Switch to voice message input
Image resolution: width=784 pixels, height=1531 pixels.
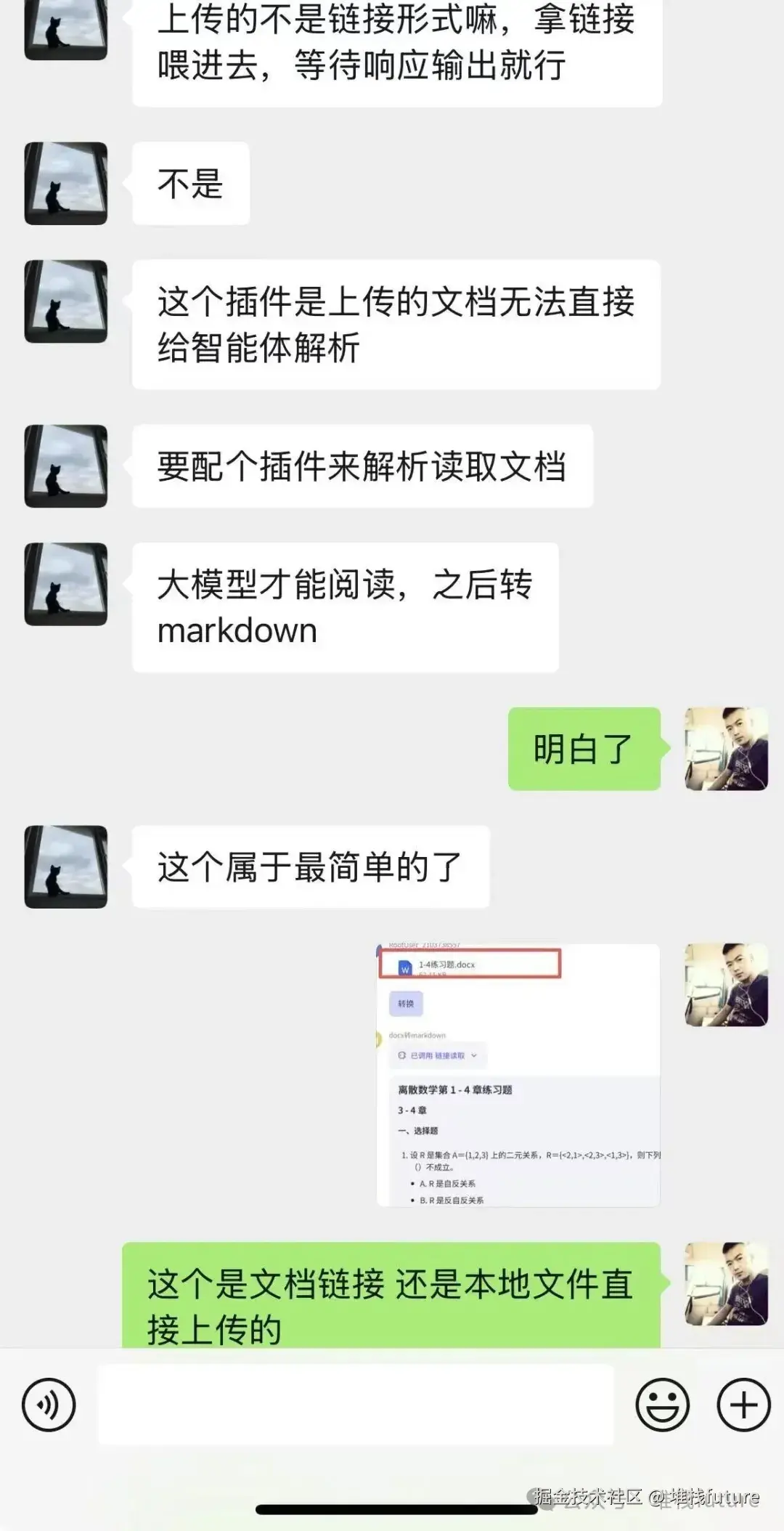[x=49, y=1405]
